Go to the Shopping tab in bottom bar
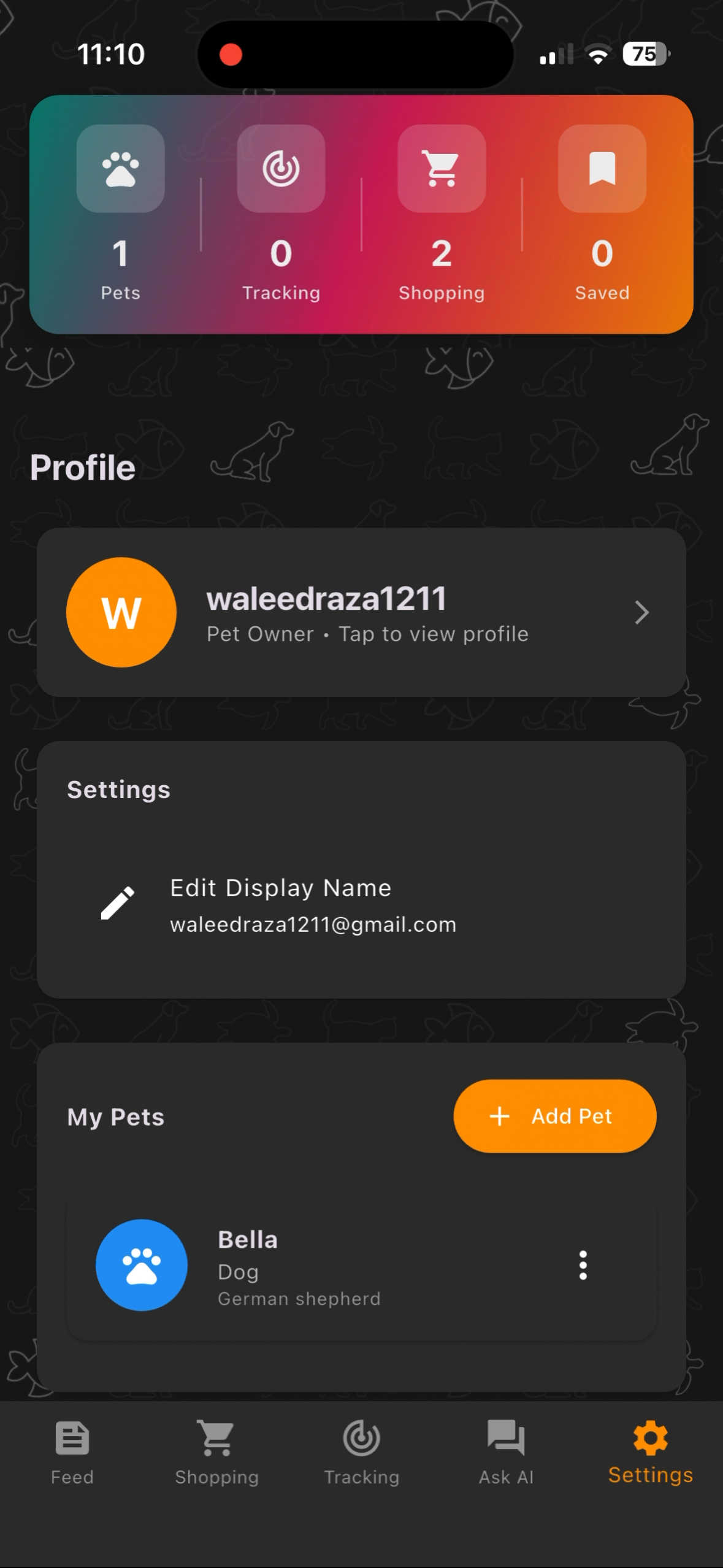This screenshot has width=723, height=1568. coord(216,1451)
